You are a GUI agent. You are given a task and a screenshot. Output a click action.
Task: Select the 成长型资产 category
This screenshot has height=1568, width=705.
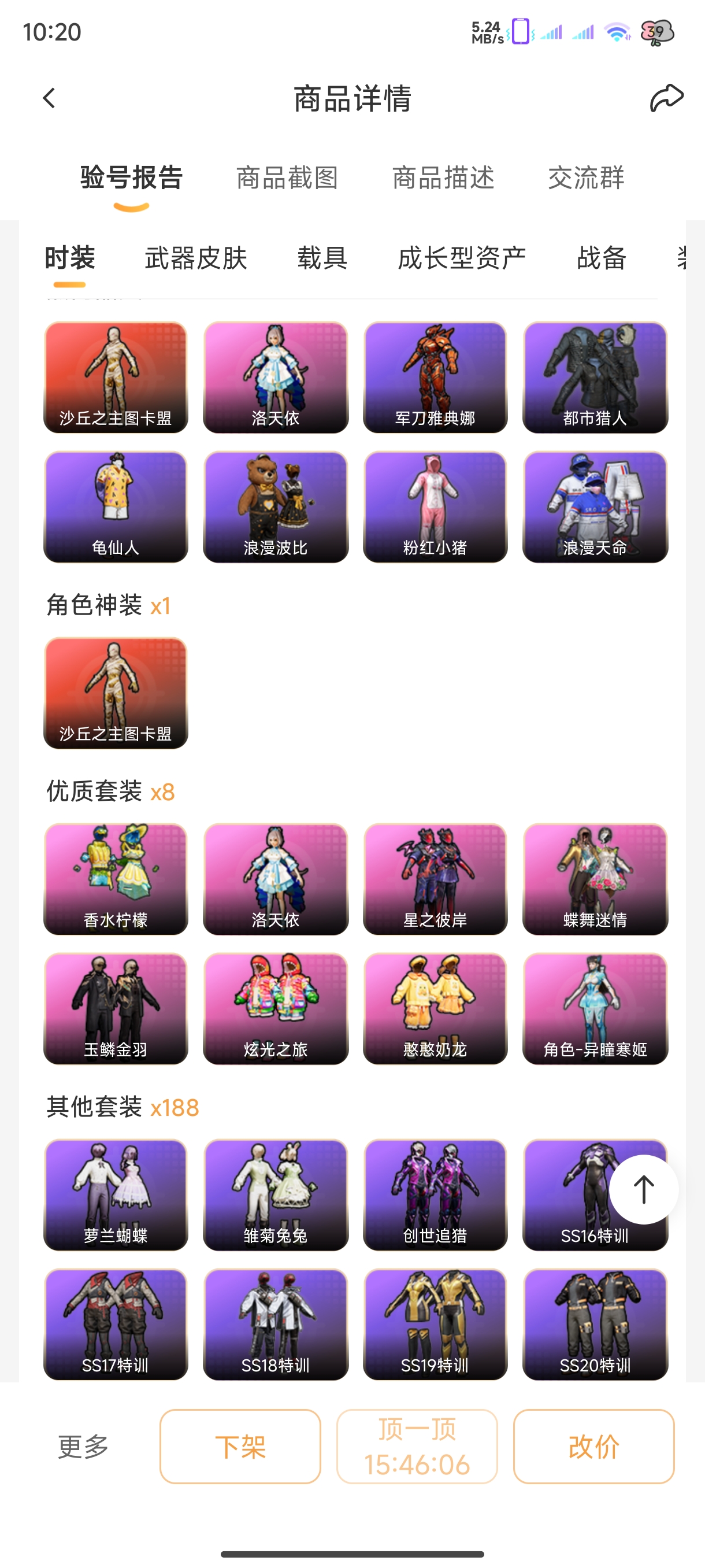click(462, 258)
